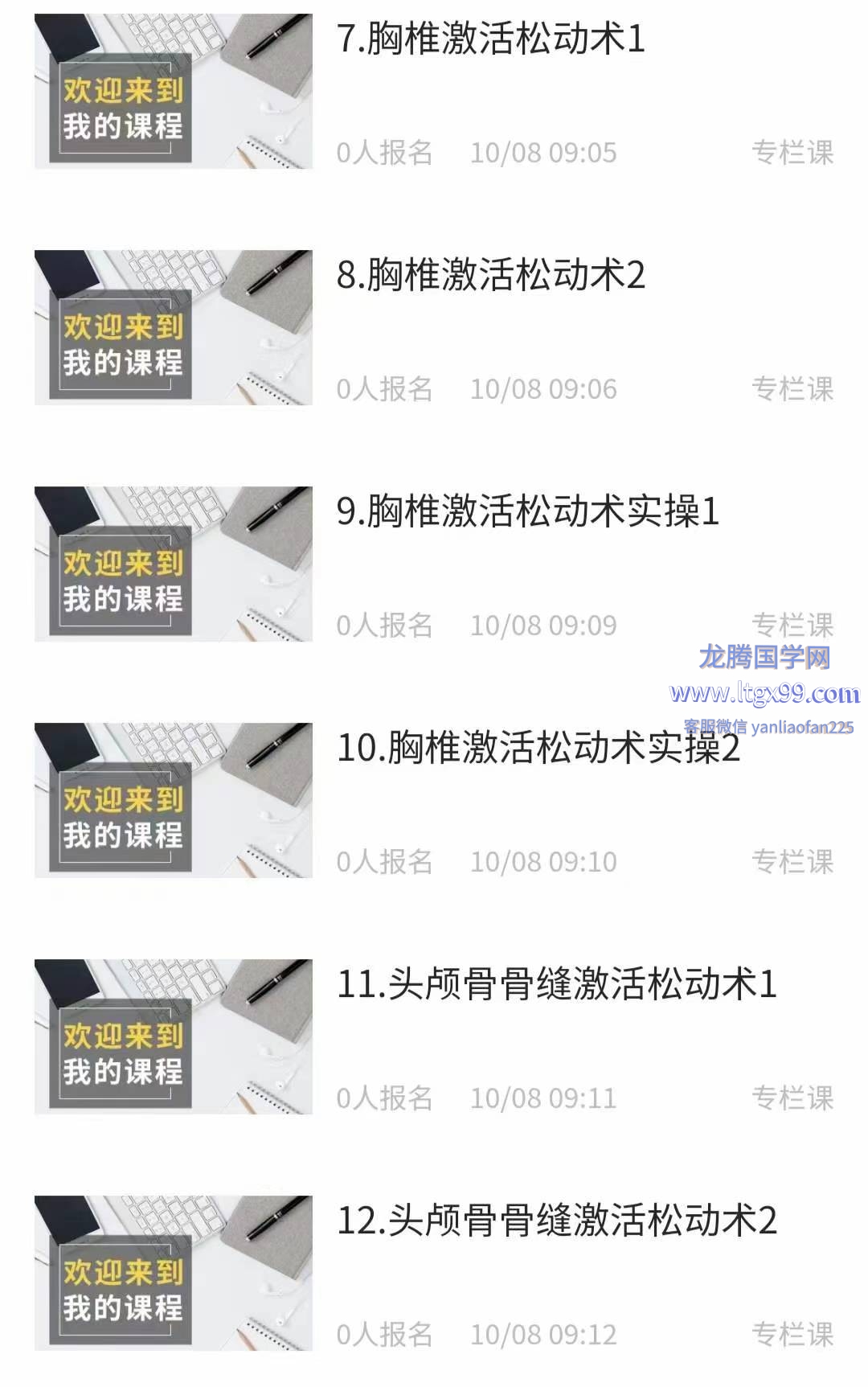View course 12.头颅骨骨缝激活松动术2
868x1387 pixels.
[556, 1221]
